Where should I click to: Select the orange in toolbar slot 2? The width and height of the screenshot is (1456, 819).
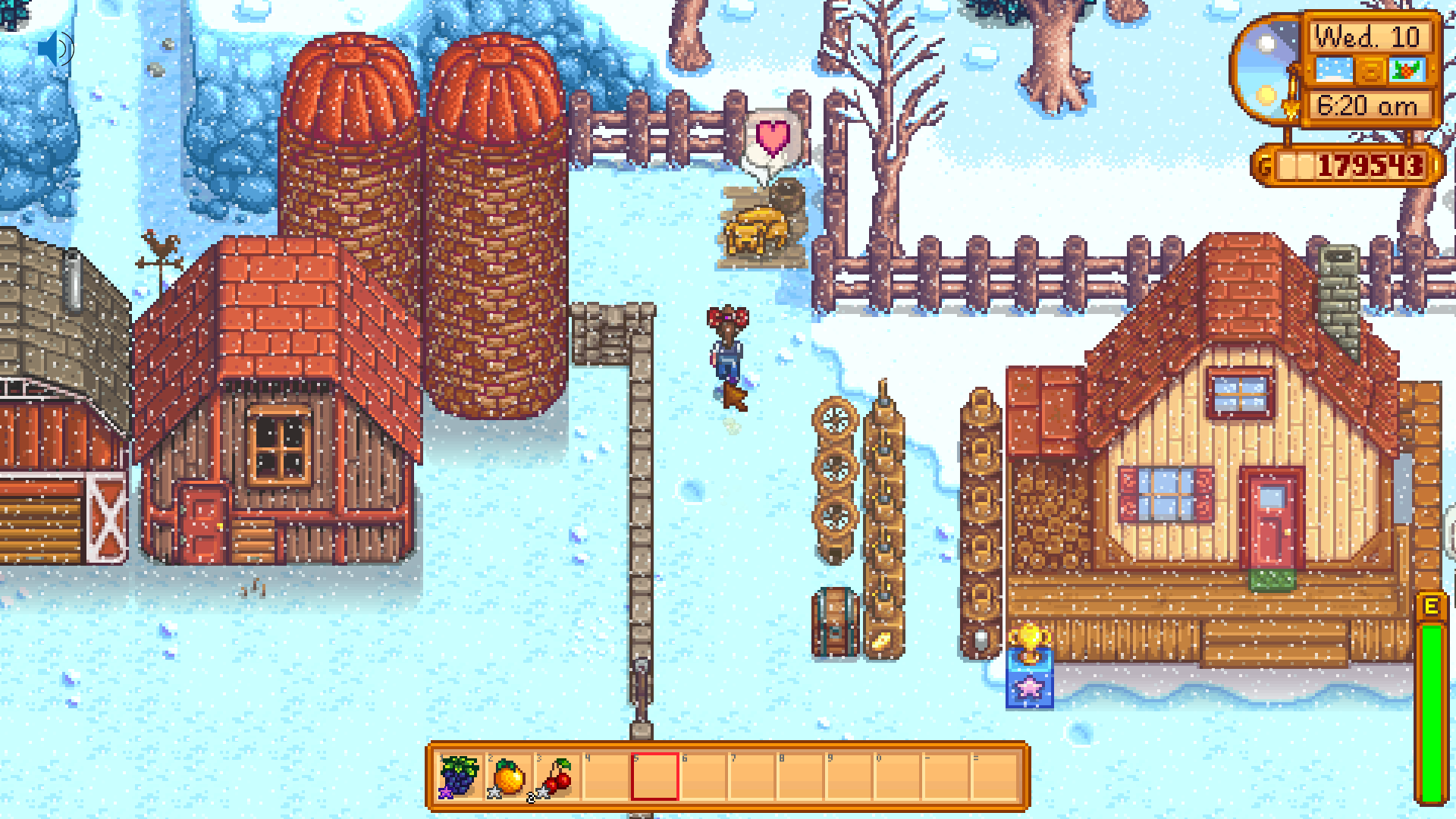[x=508, y=777]
